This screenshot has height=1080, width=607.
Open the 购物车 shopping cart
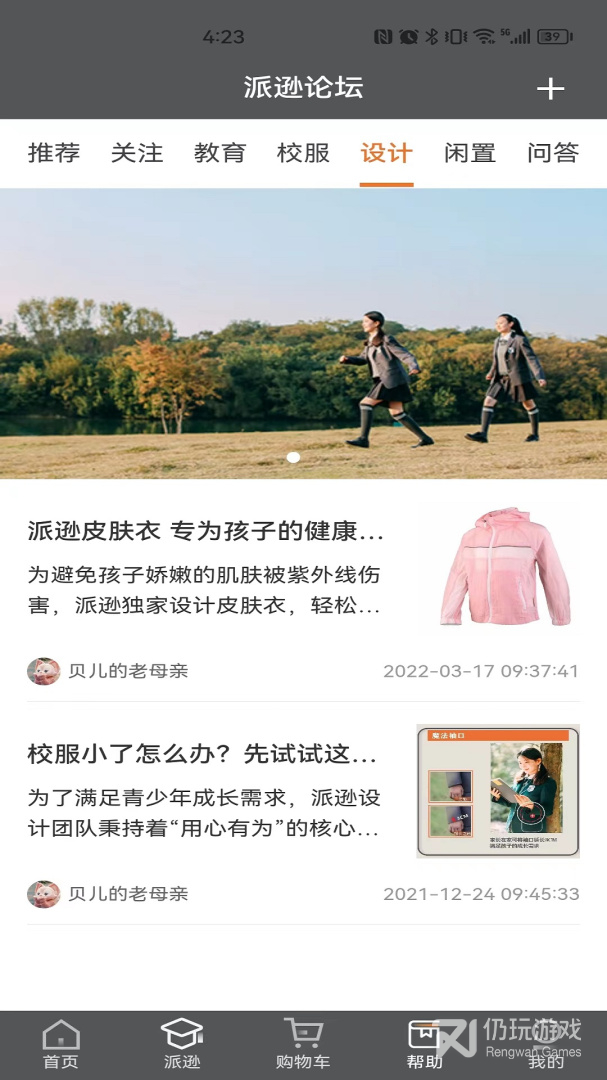click(303, 1045)
